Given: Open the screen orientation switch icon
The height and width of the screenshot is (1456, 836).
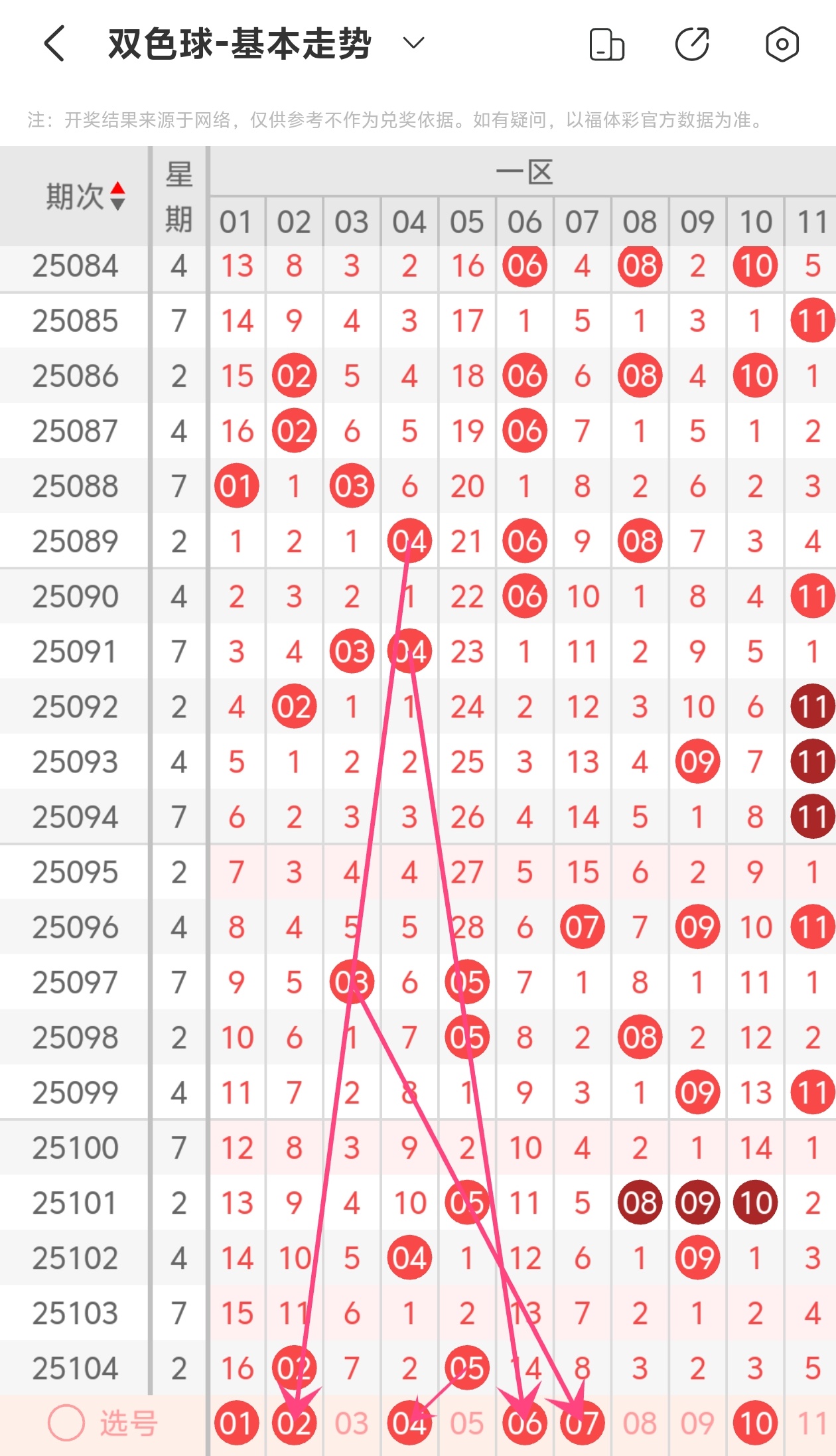Looking at the screenshot, I should (606, 44).
